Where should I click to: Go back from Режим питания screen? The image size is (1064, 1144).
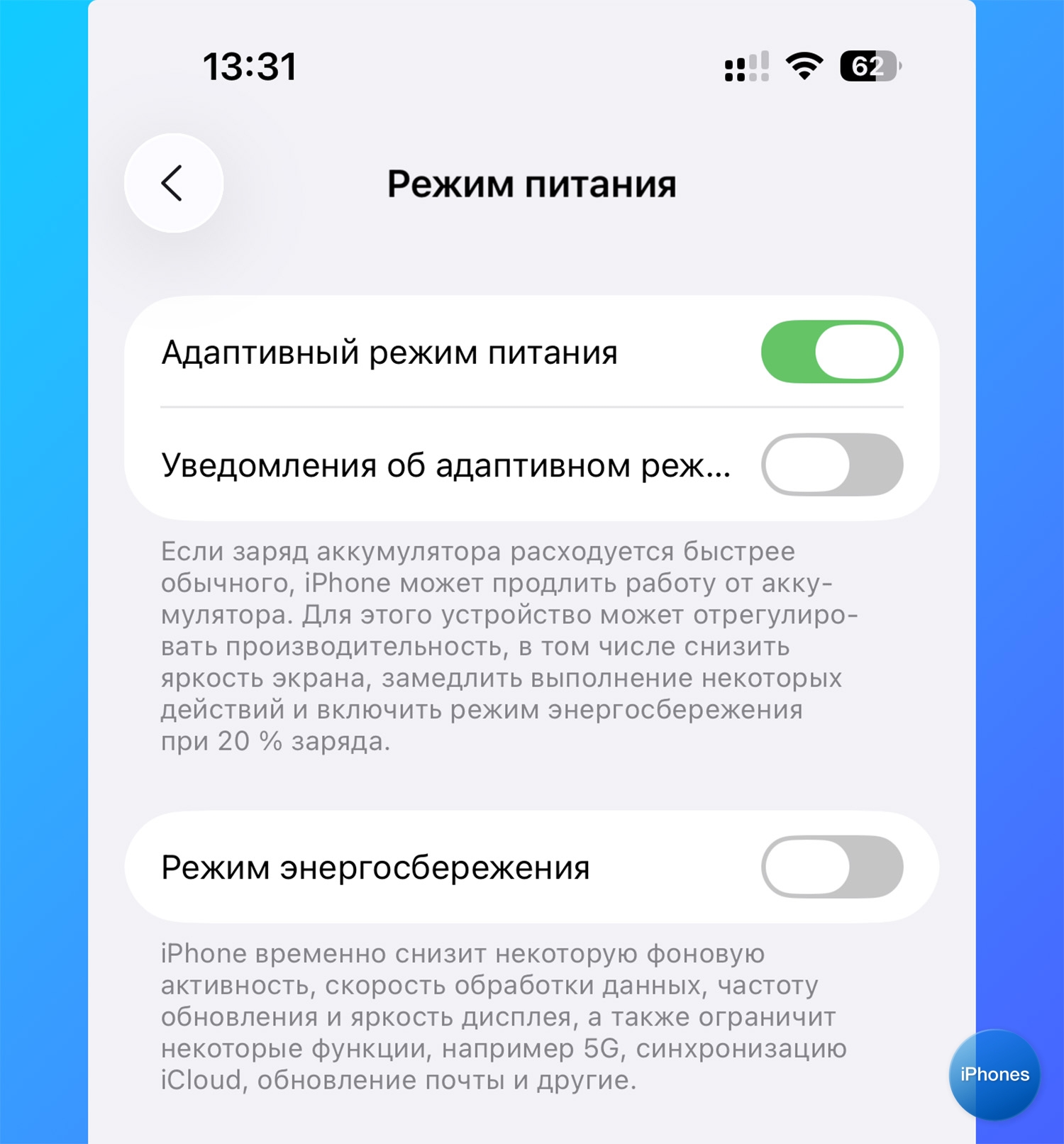coord(173,183)
